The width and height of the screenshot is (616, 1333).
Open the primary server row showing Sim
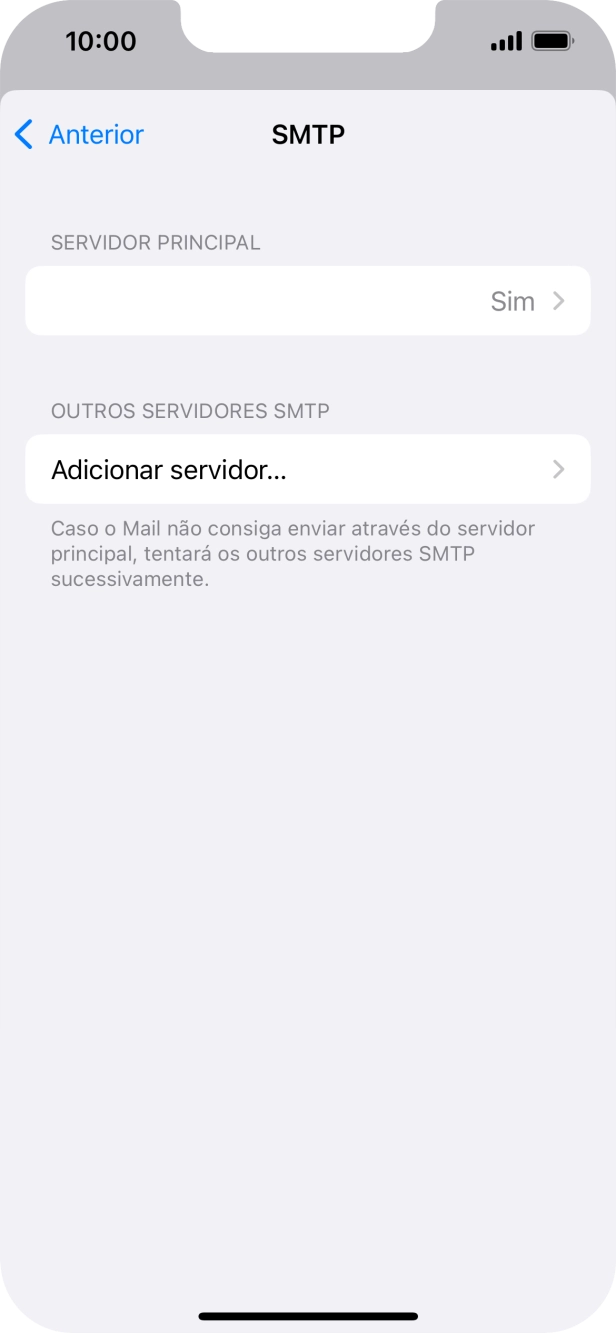(x=307, y=301)
